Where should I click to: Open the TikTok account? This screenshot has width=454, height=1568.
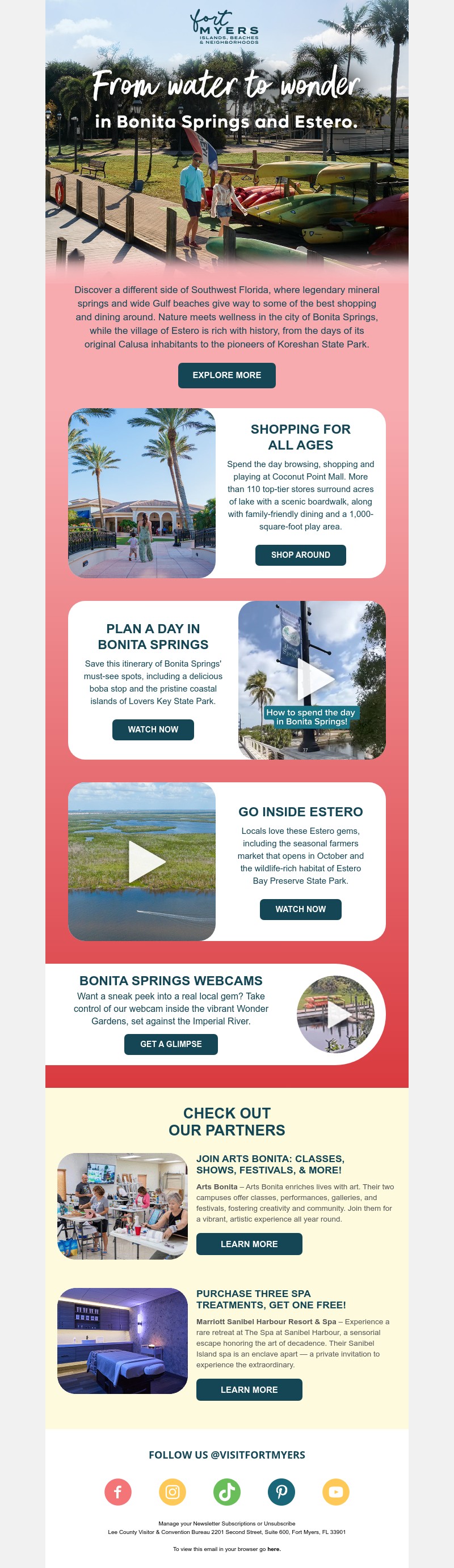pos(226,1492)
